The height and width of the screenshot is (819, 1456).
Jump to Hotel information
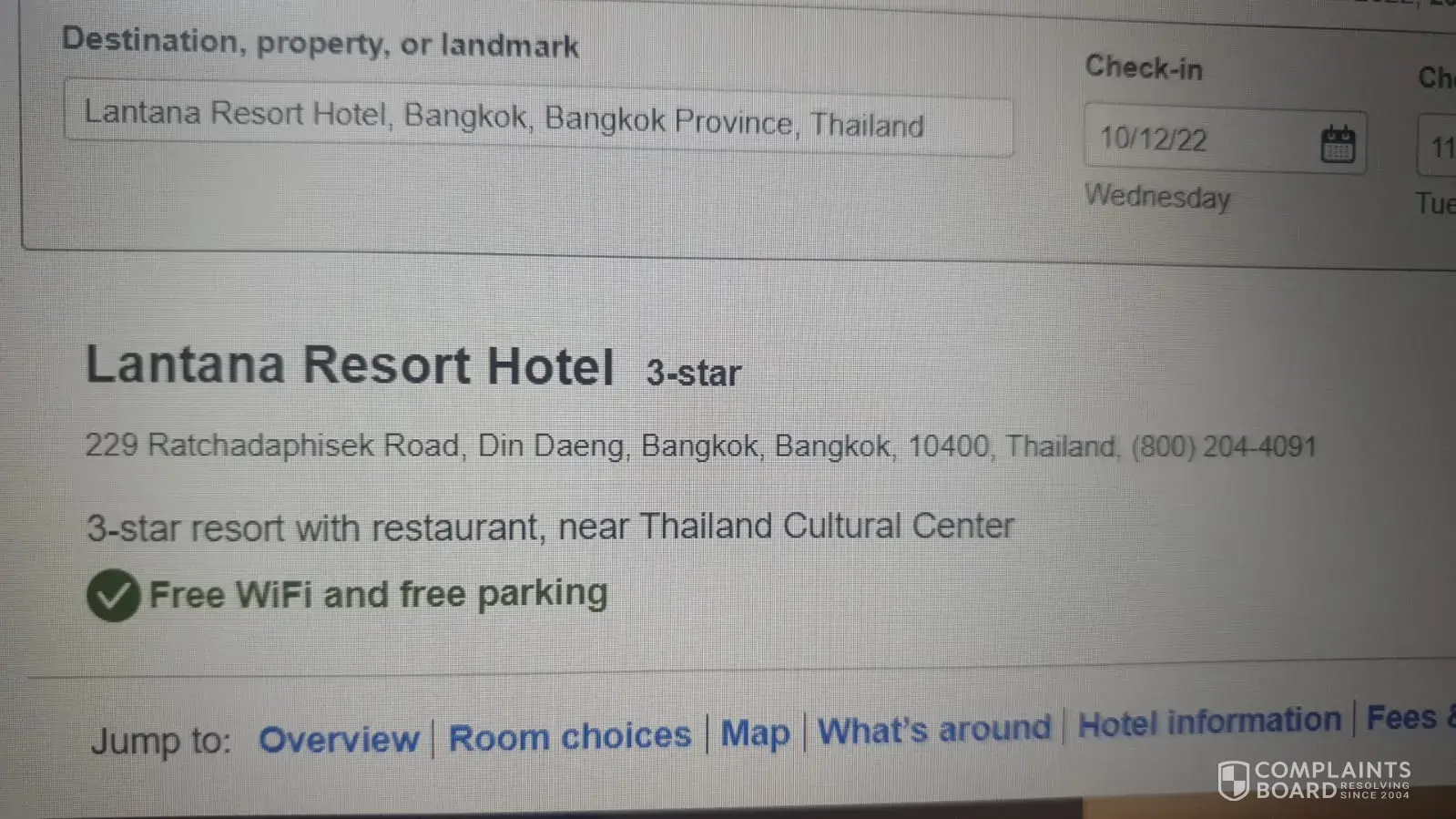pos(1209,722)
